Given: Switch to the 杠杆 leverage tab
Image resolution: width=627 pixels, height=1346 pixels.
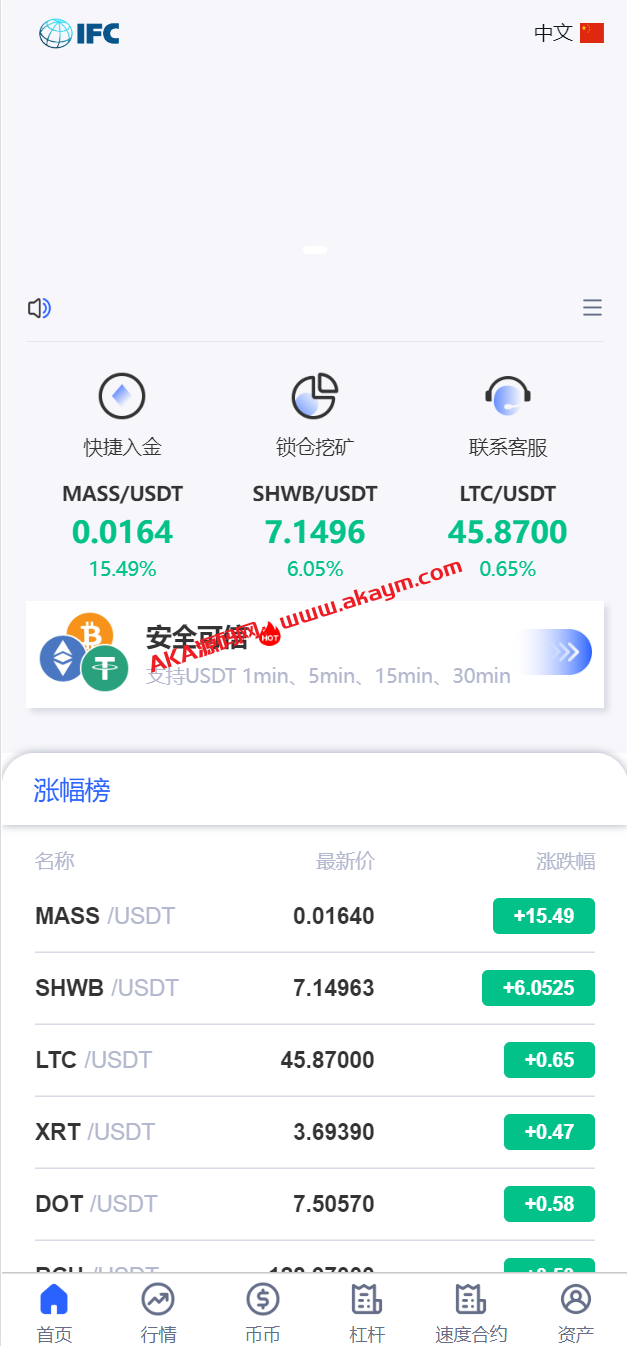Looking at the screenshot, I should point(367,1311).
